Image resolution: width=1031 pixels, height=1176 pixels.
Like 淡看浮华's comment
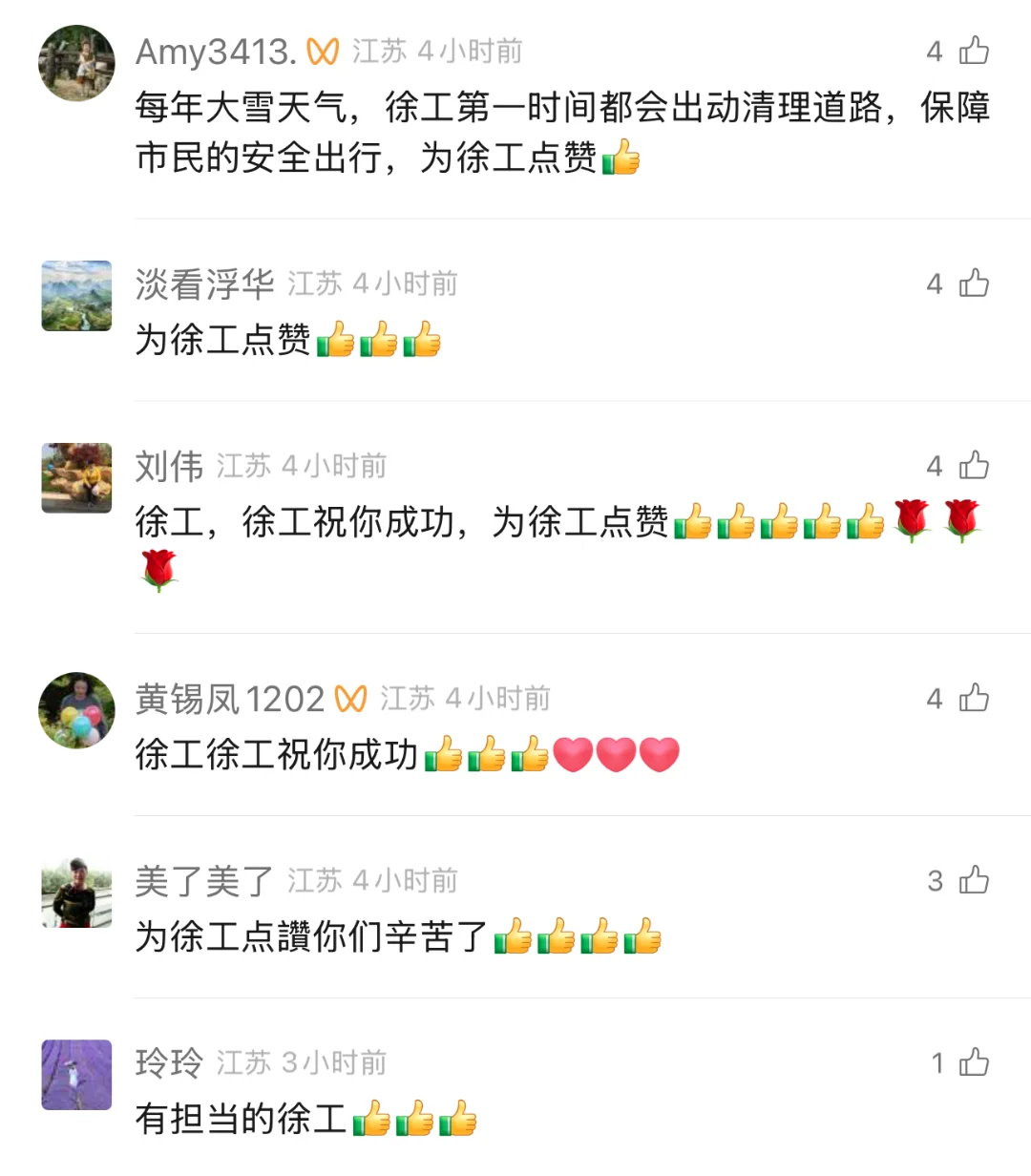pos(973,283)
